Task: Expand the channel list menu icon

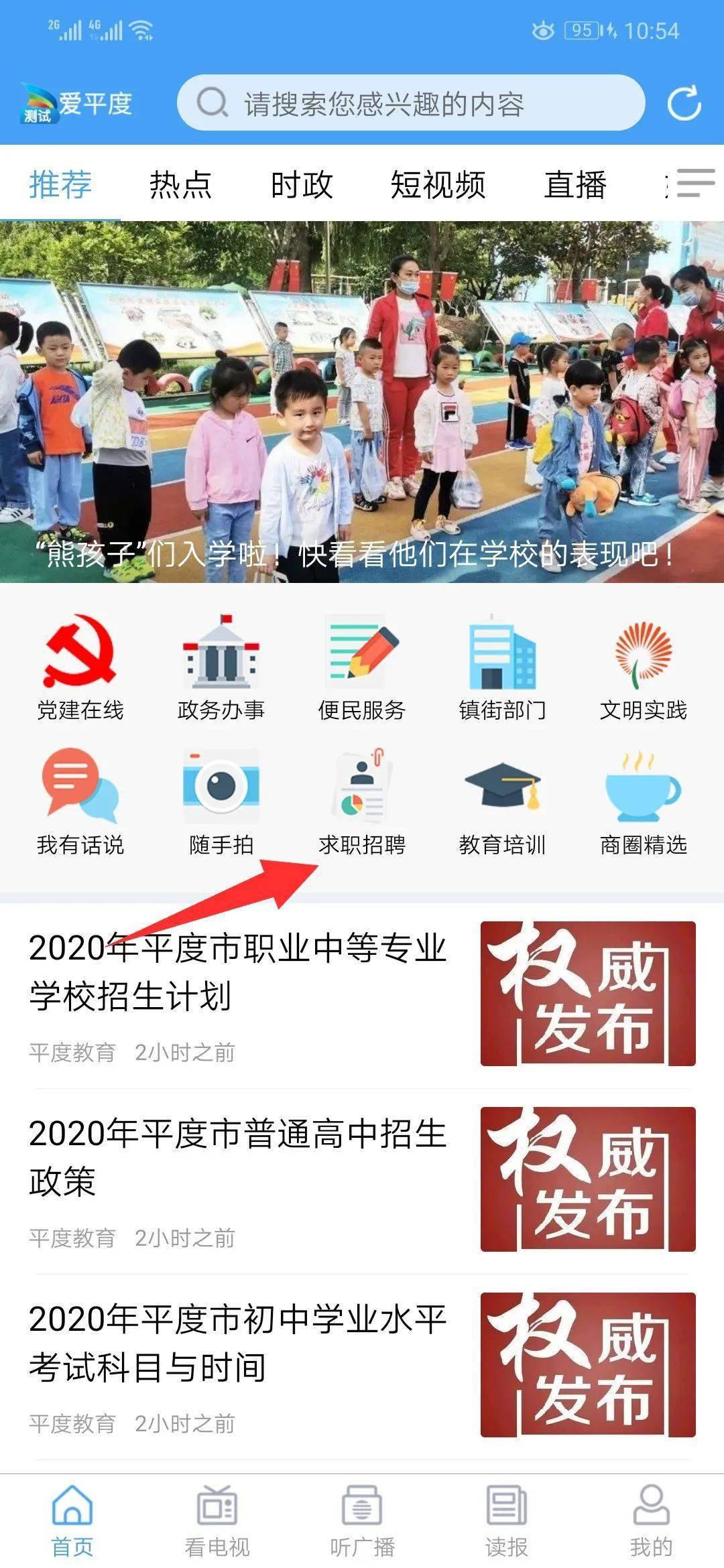Action: tap(696, 183)
